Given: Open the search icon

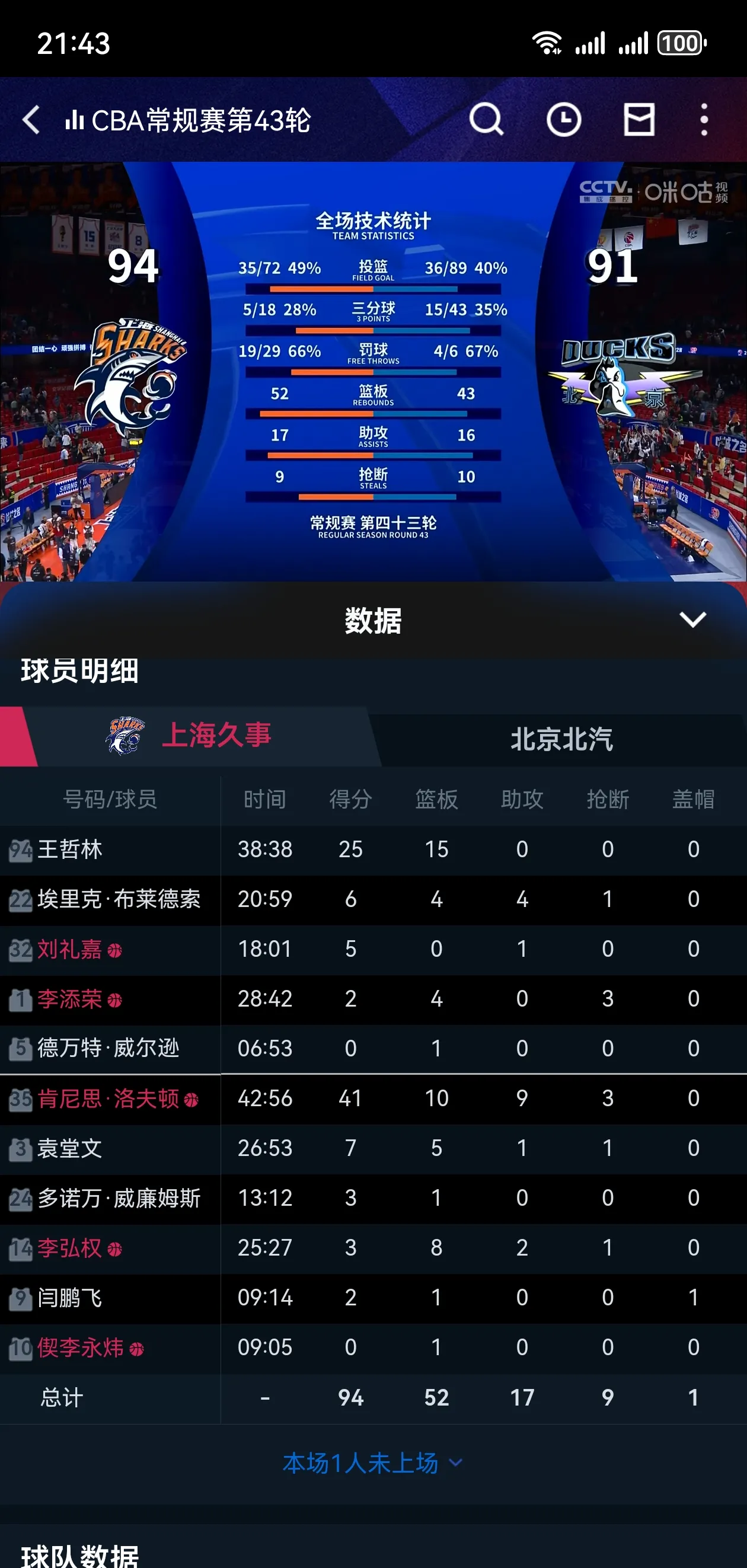Looking at the screenshot, I should [x=486, y=119].
